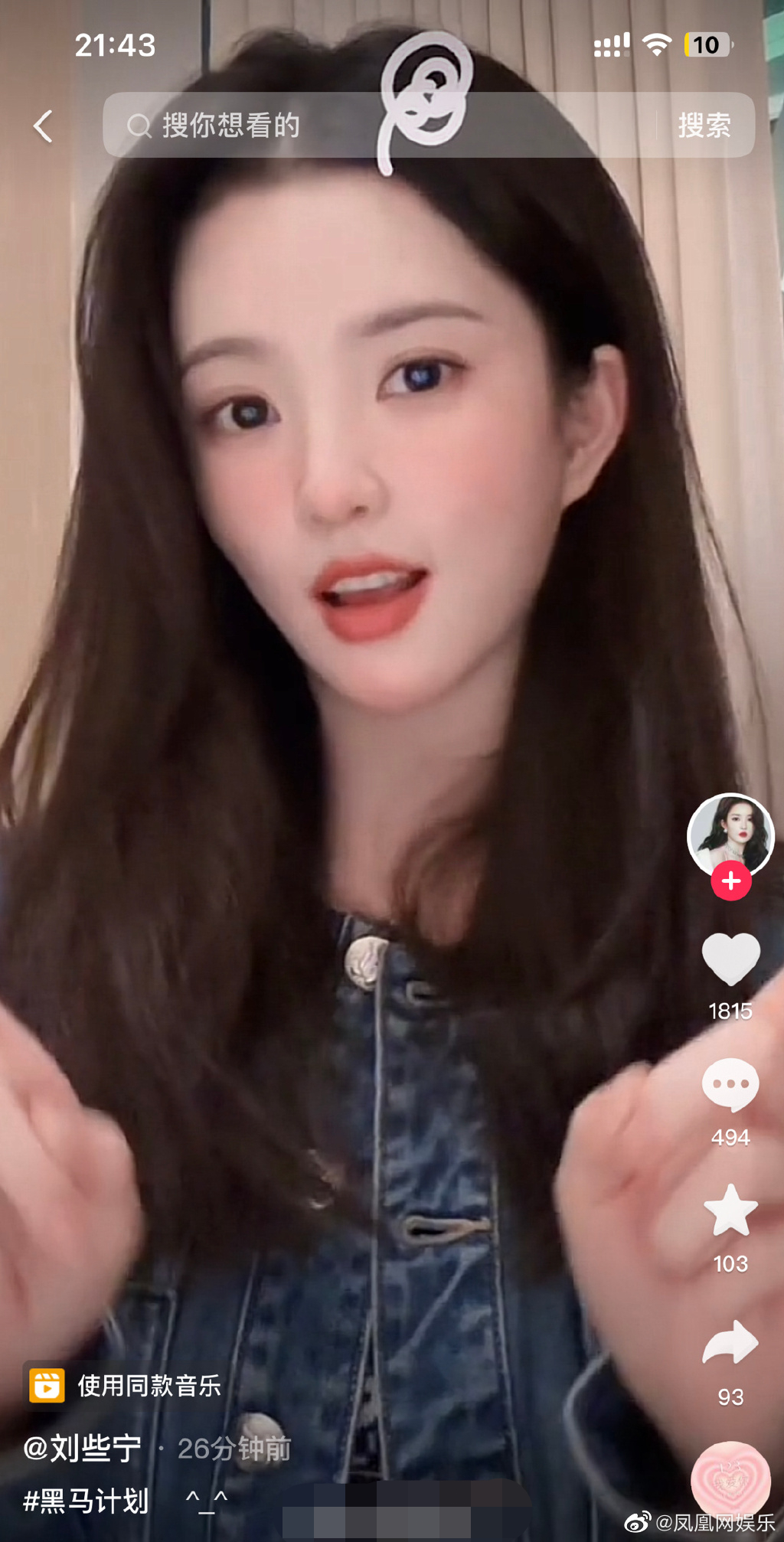Open the comments bubble
The height and width of the screenshot is (1542, 784).
click(730, 1085)
